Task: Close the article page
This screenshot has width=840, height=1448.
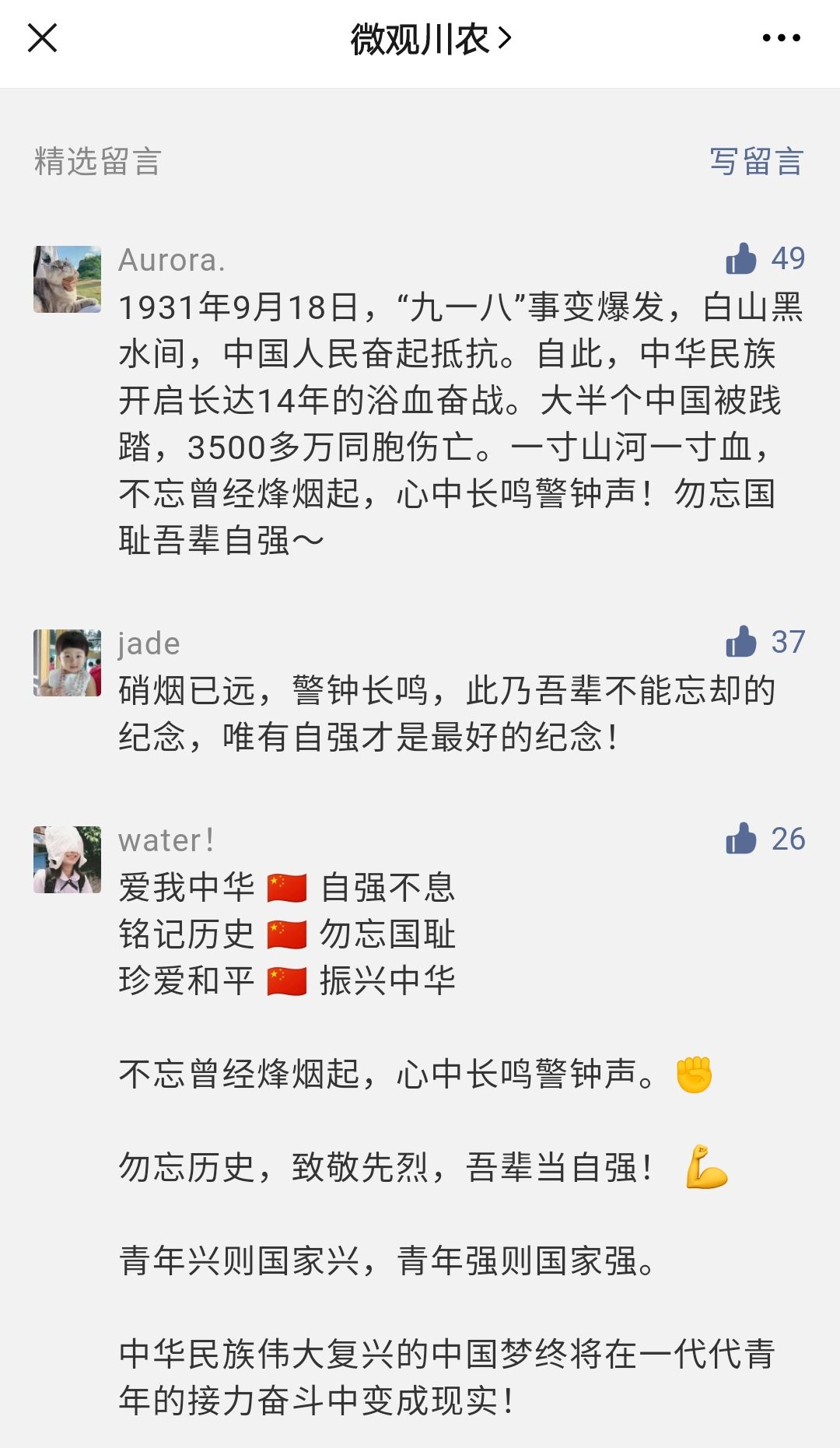Action: pos(42,38)
